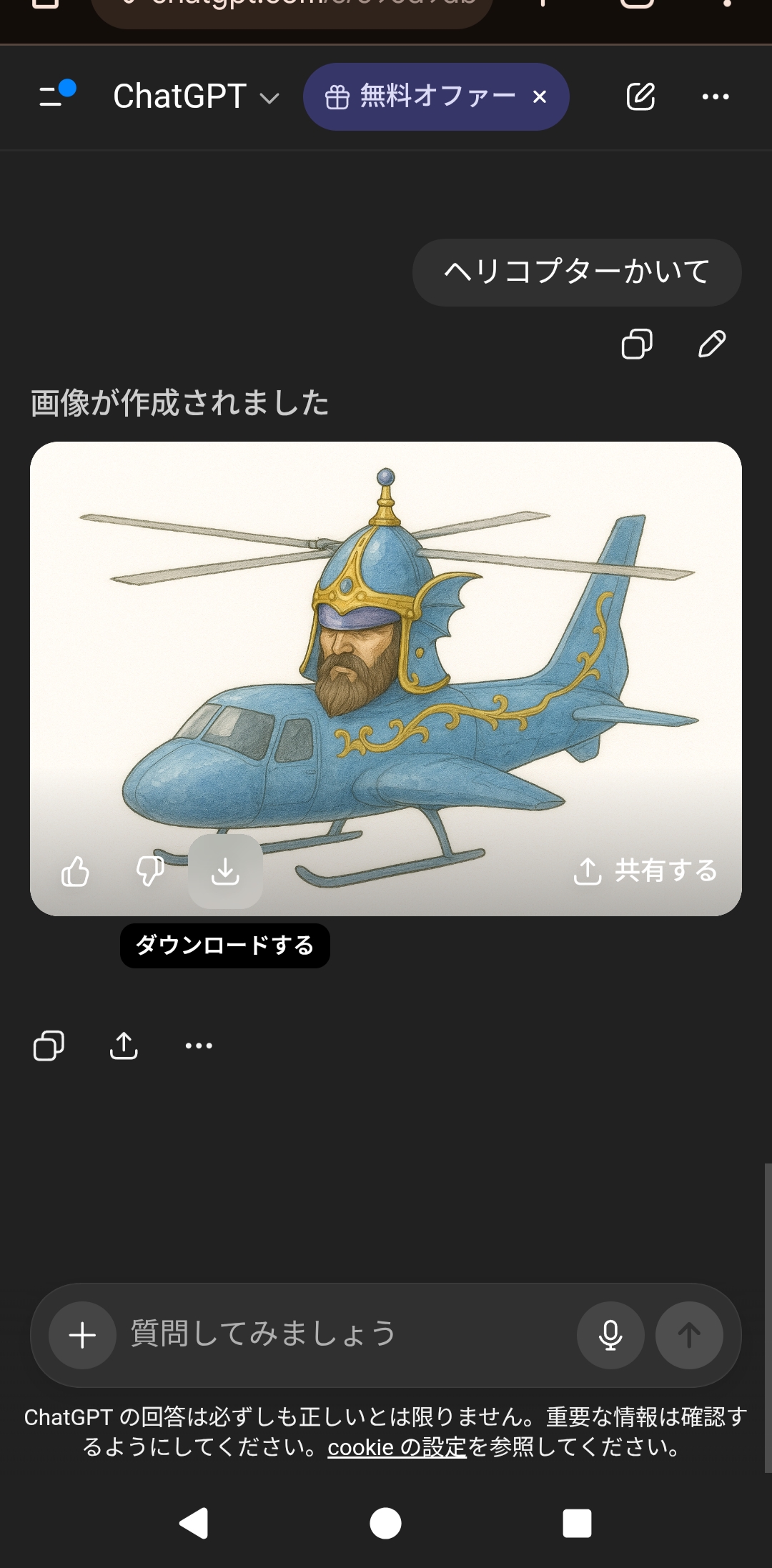
Task: Focus the 質問してみましょう input field
Action: 343,1334
